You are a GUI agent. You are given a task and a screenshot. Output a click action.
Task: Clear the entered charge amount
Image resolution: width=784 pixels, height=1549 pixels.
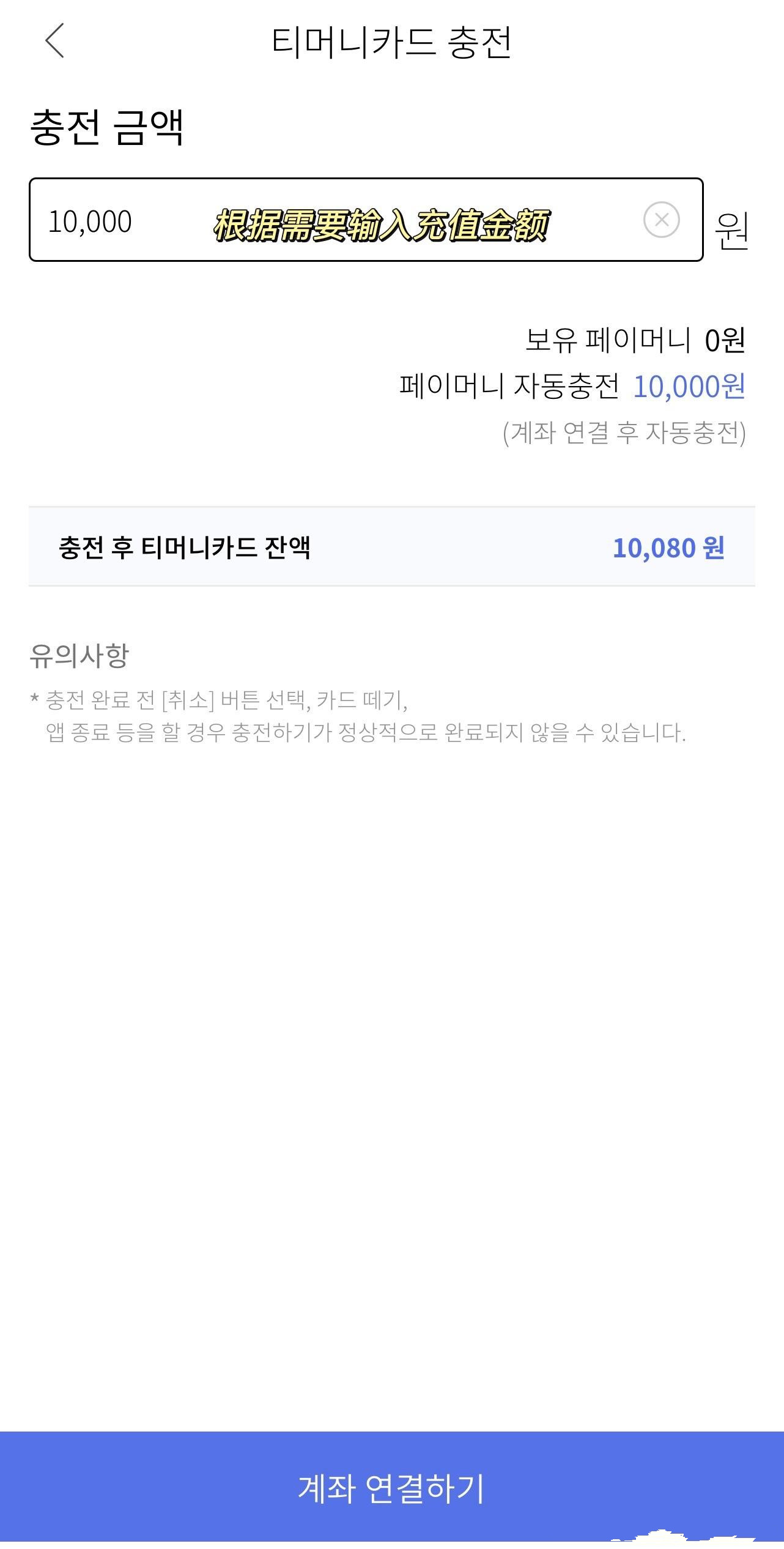[x=661, y=220]
